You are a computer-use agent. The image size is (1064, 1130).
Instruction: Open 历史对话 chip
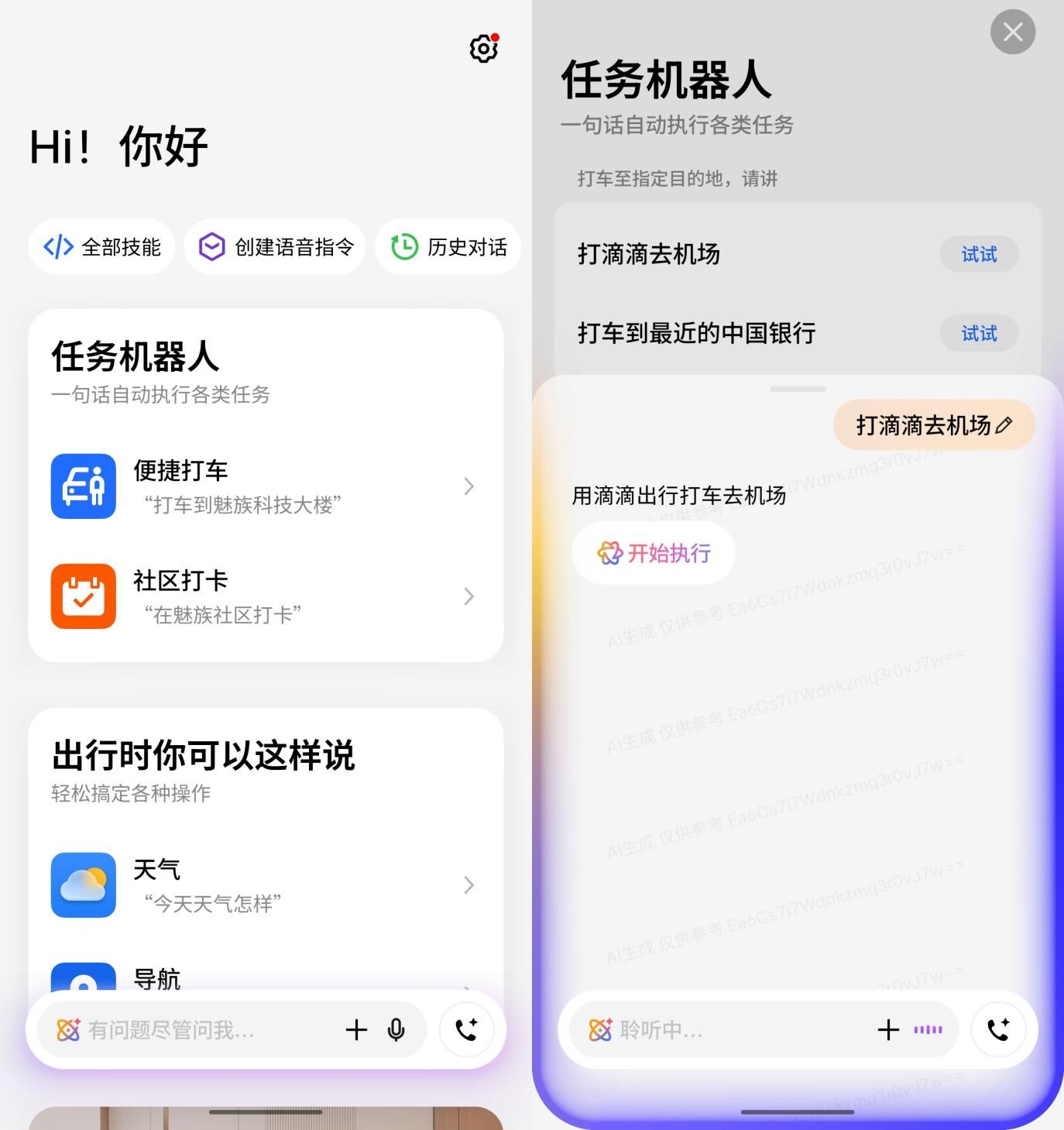[x=448, y=247]
